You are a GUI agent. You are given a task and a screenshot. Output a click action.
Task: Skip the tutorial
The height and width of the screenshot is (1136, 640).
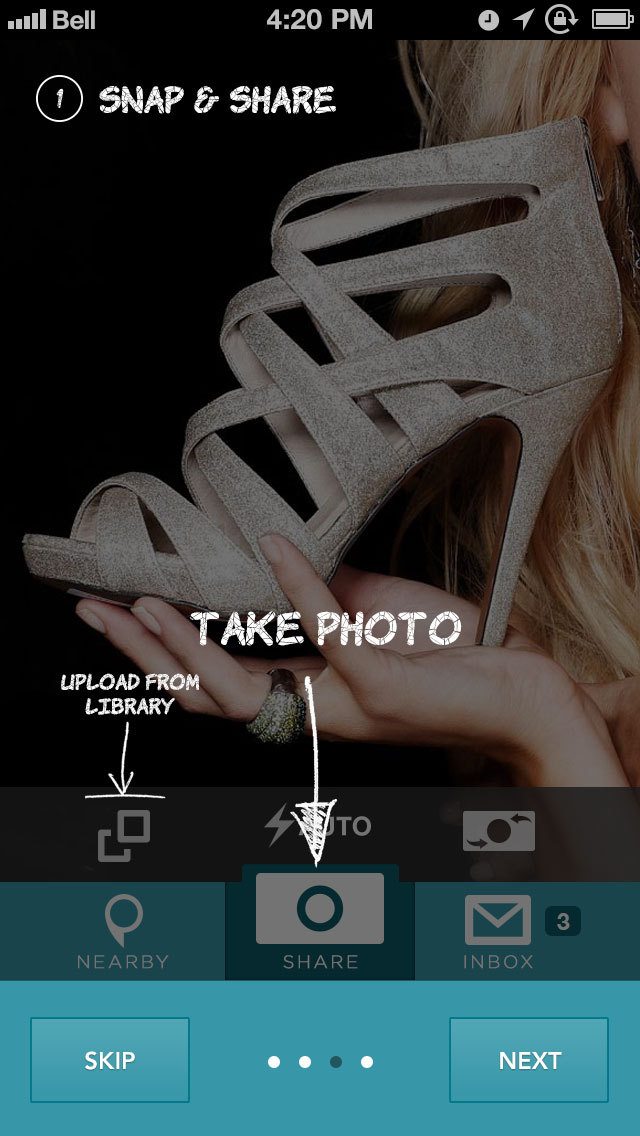pyautogui.click(x=110, y=1060)
